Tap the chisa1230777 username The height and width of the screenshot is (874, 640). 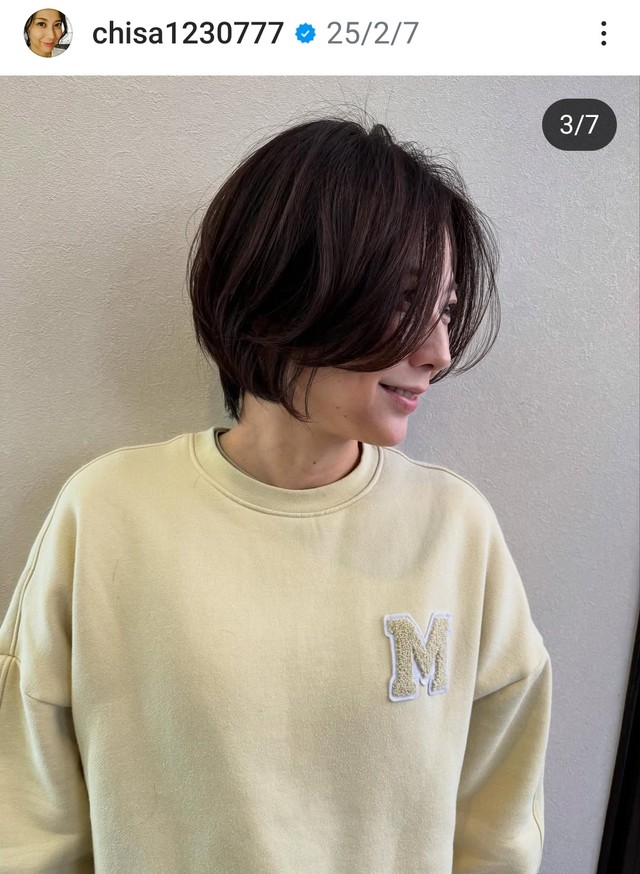pyautogui.click(x=190, y=34)
